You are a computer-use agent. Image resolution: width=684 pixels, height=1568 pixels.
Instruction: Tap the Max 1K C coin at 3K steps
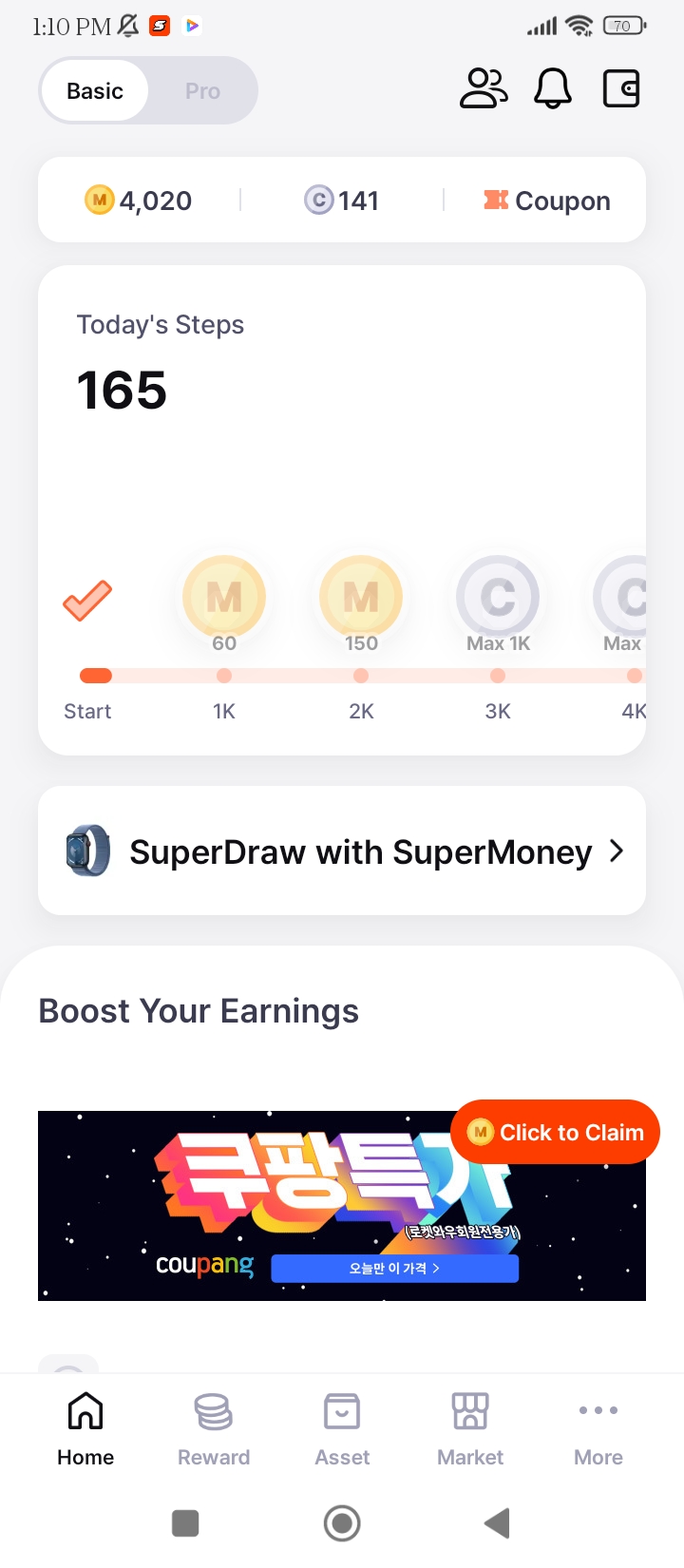pyautogui.click(x=498, y=597)
